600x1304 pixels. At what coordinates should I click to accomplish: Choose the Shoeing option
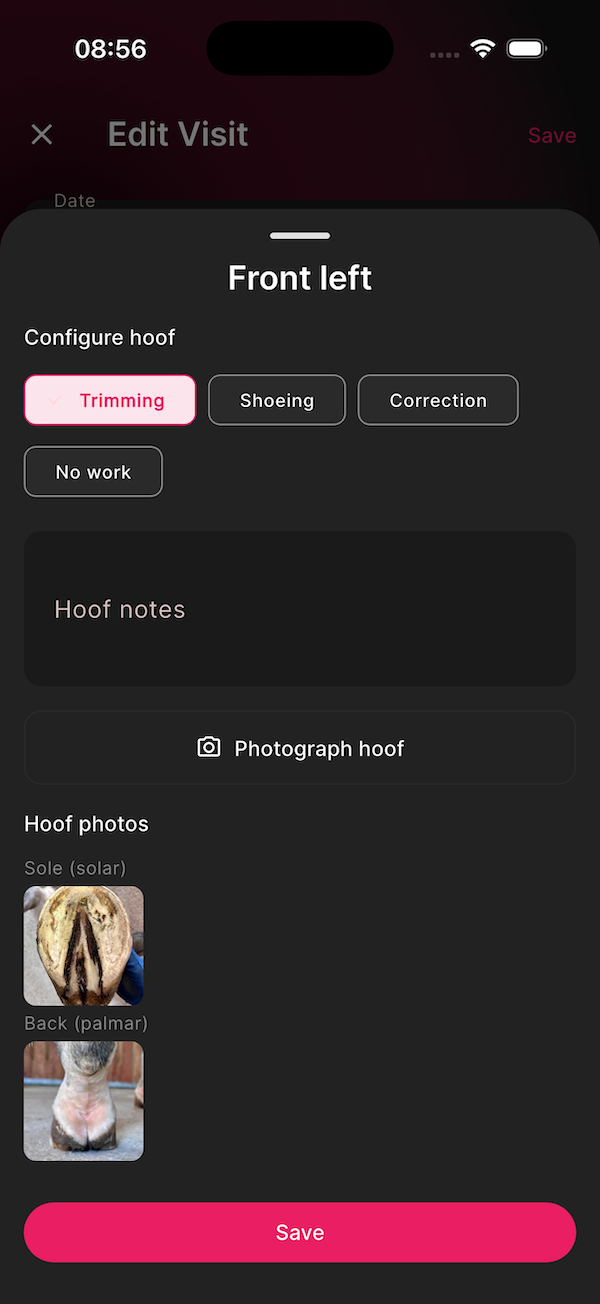pos(277,400)
